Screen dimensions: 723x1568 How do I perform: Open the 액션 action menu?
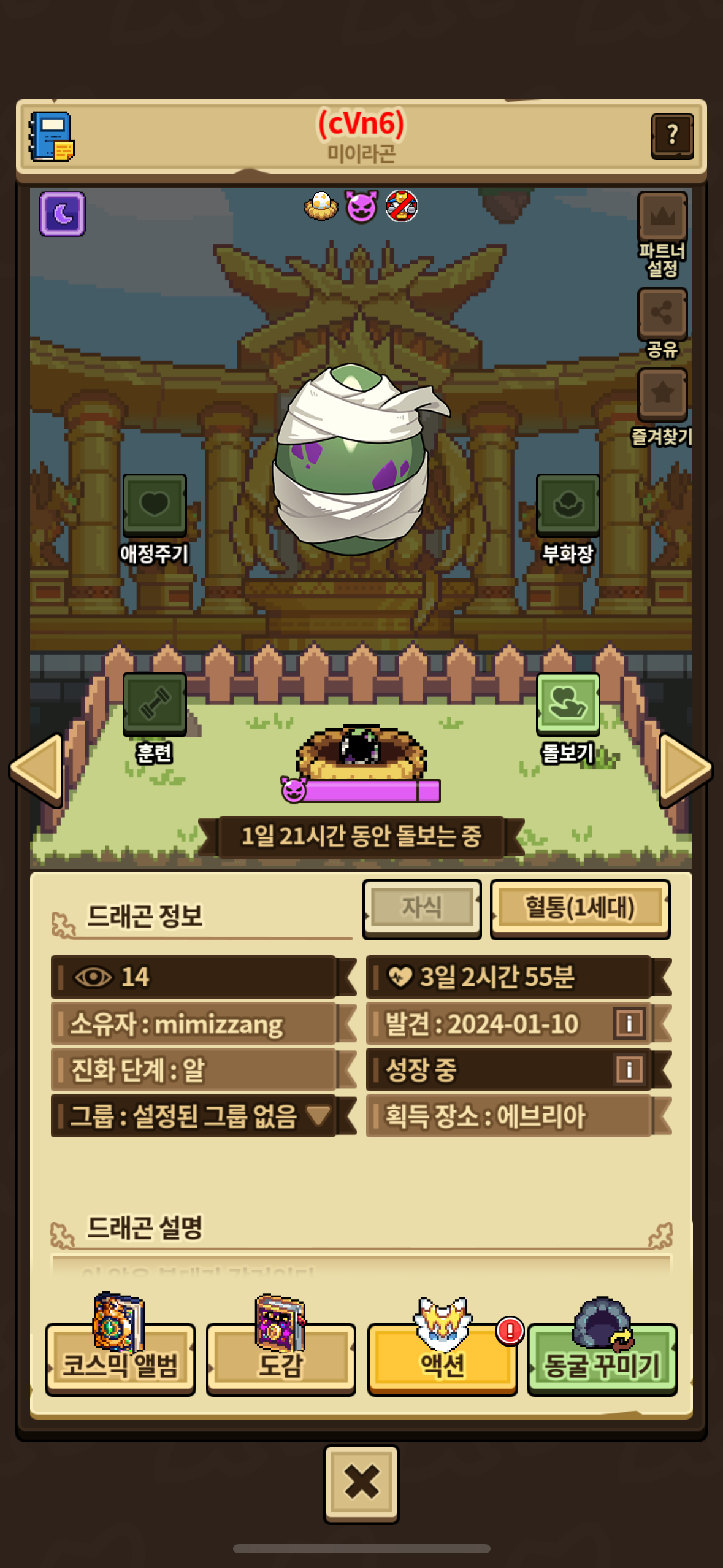click(x=442, y=1358)
